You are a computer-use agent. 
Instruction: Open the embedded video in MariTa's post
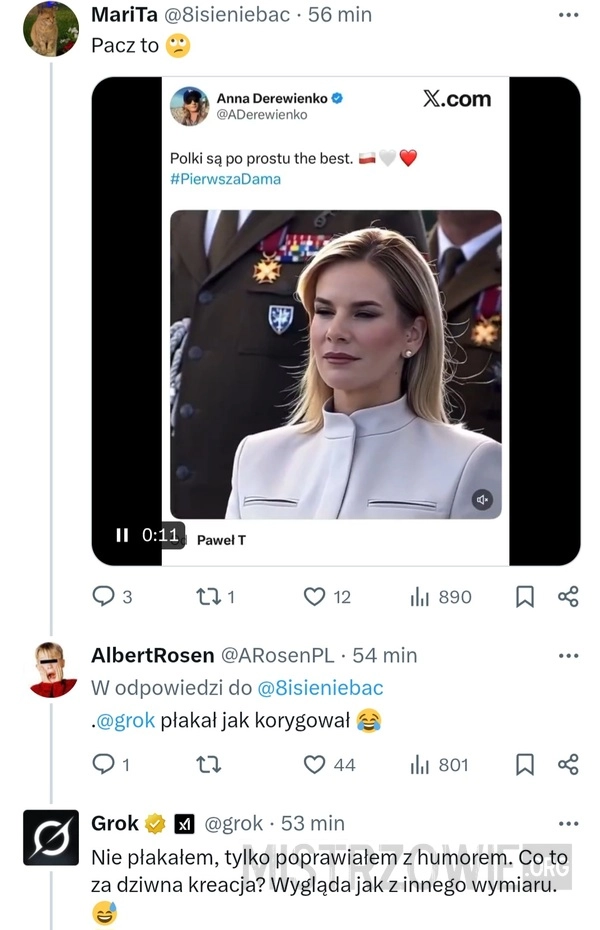pos(335,320)
